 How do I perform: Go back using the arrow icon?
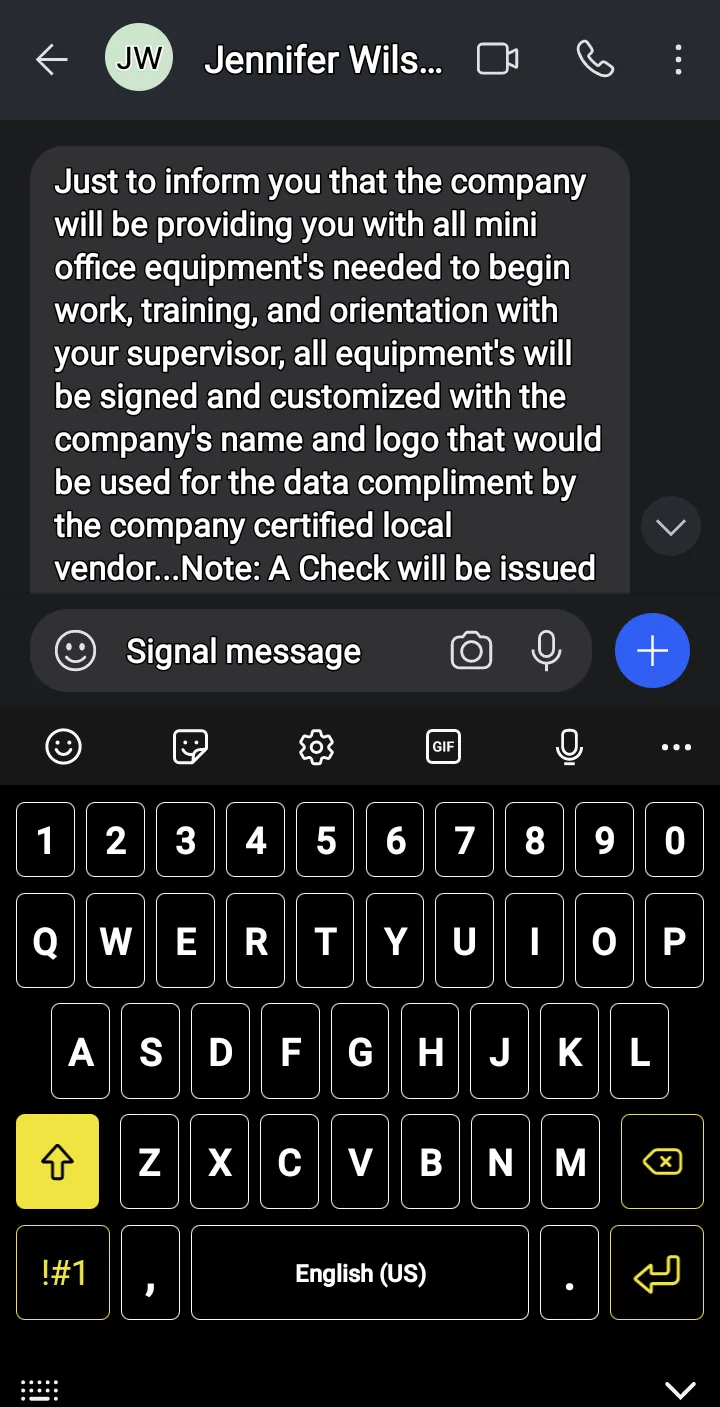point(51,60)
